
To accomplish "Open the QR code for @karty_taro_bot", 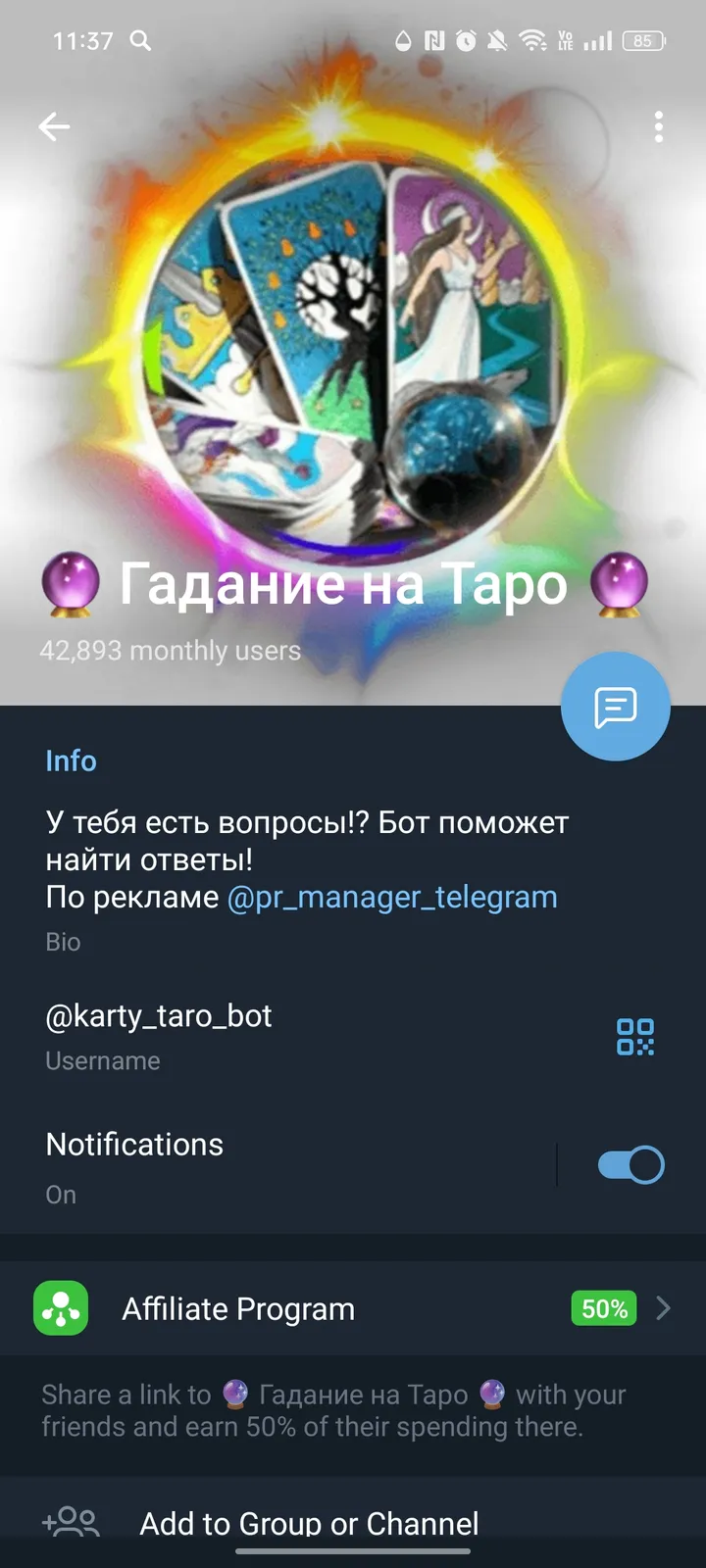I will 635,1035.
